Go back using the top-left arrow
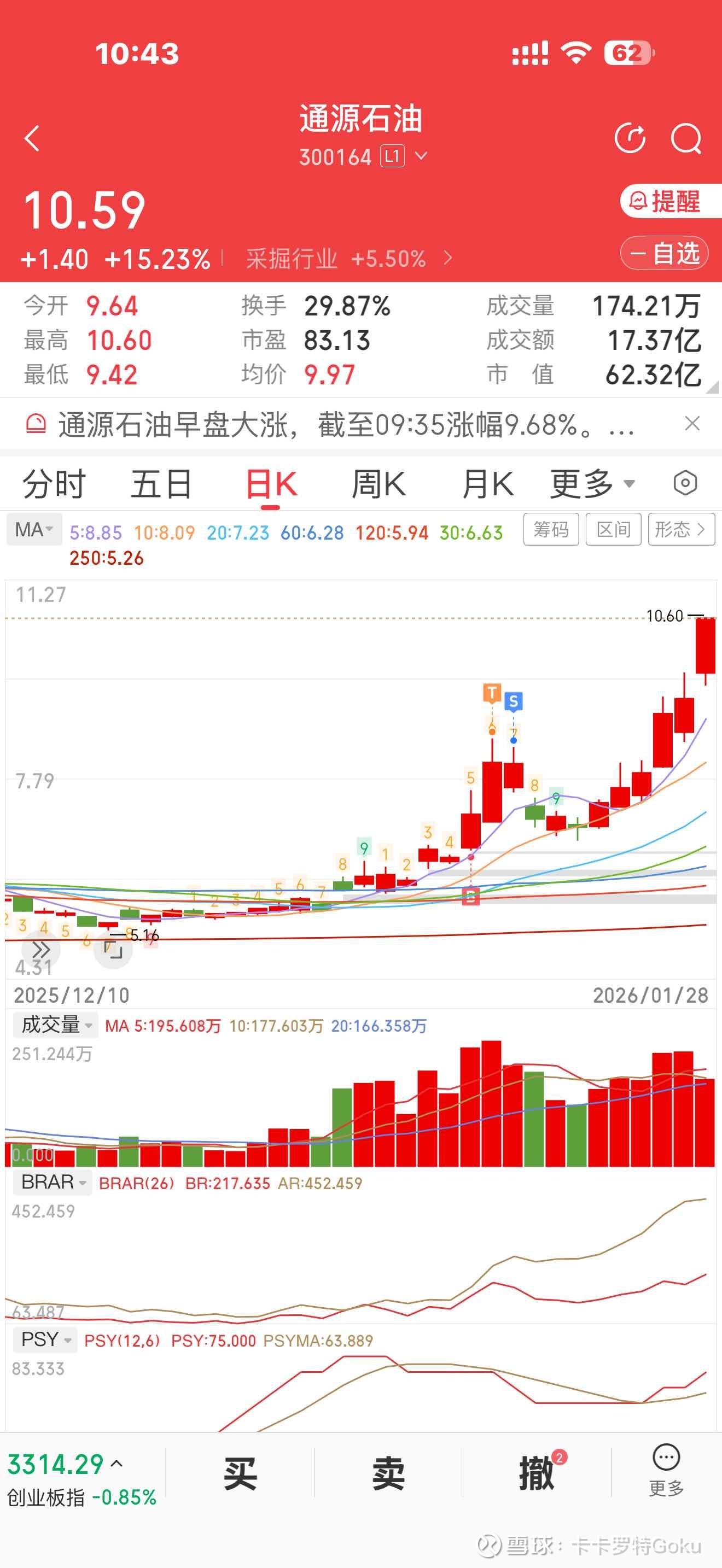This screenshot has height=1568, width=722. coord(32,138)
